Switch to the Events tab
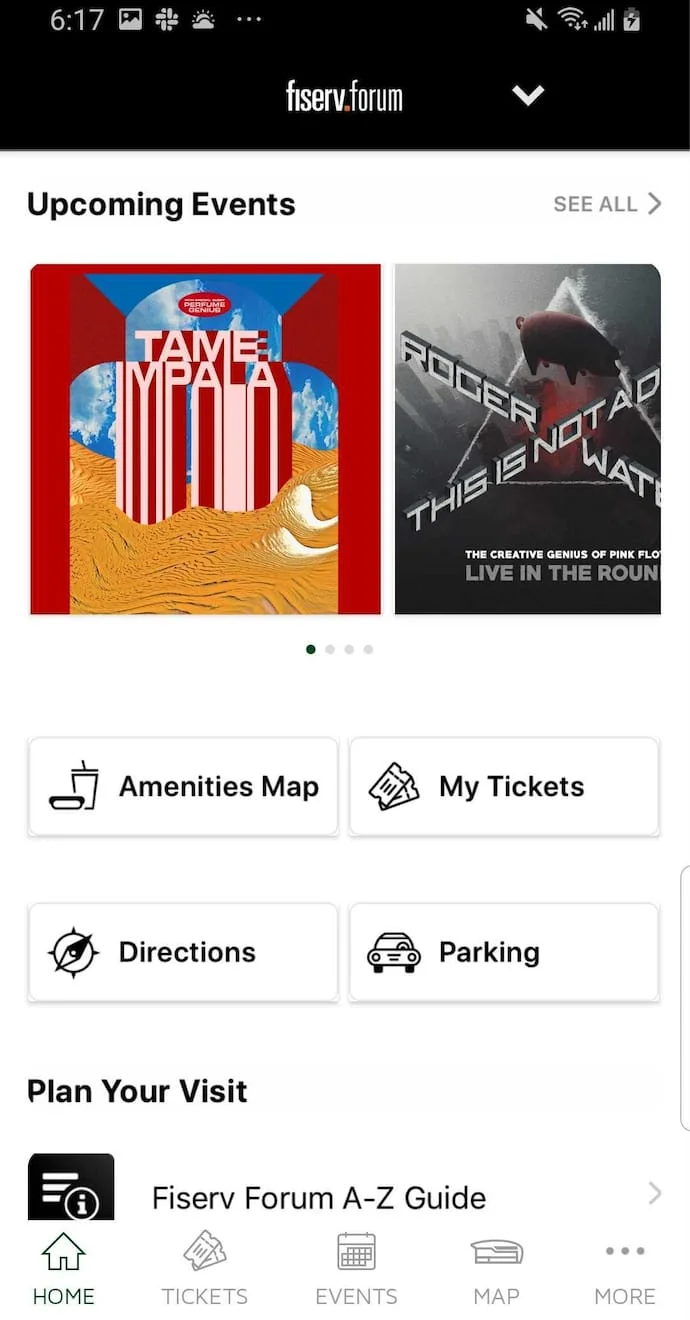Viewport: 690px width, 1320px height. 356,1269
